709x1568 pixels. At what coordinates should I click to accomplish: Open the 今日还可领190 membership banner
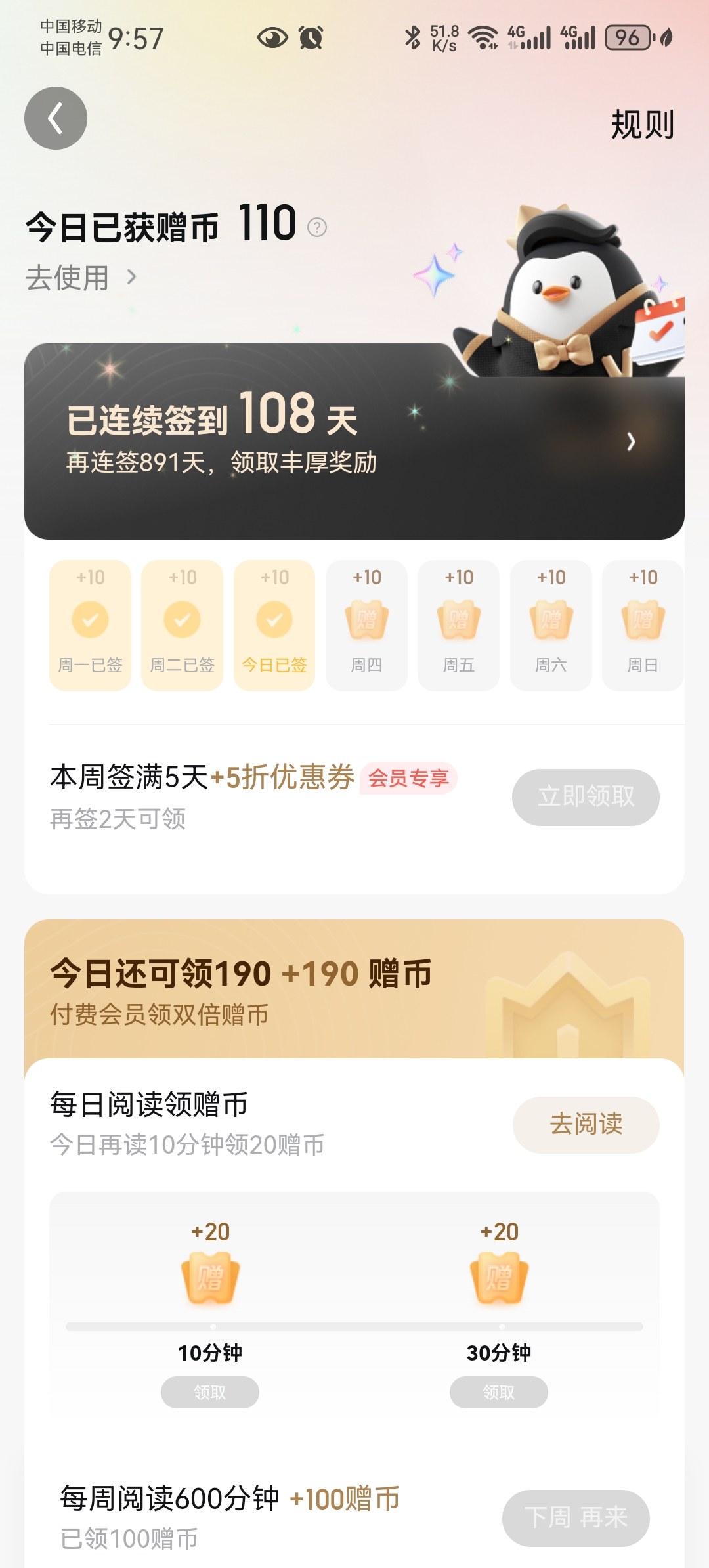point(354,990)
